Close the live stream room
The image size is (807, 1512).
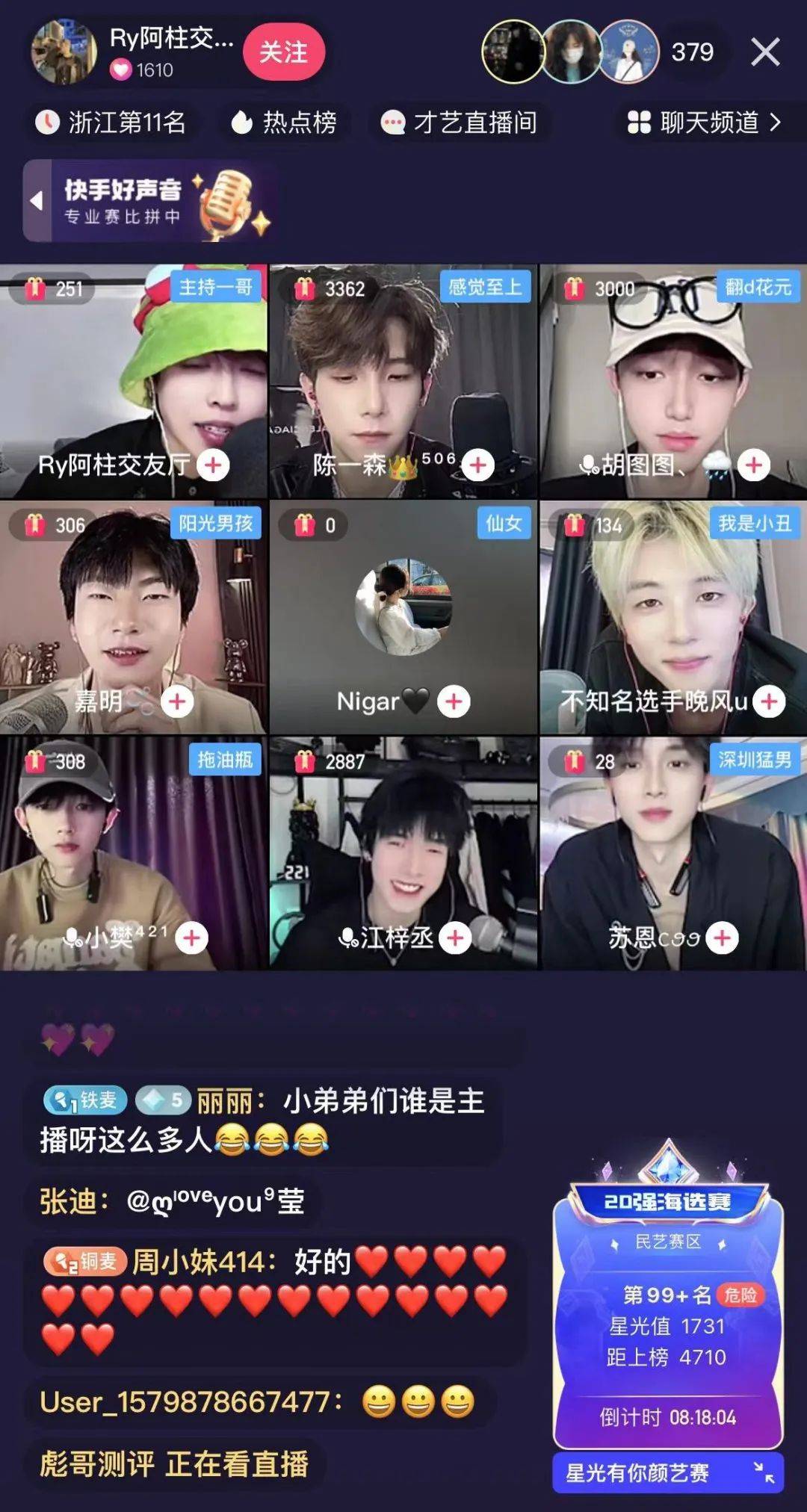pyautogui.click(x=765, y=52)
